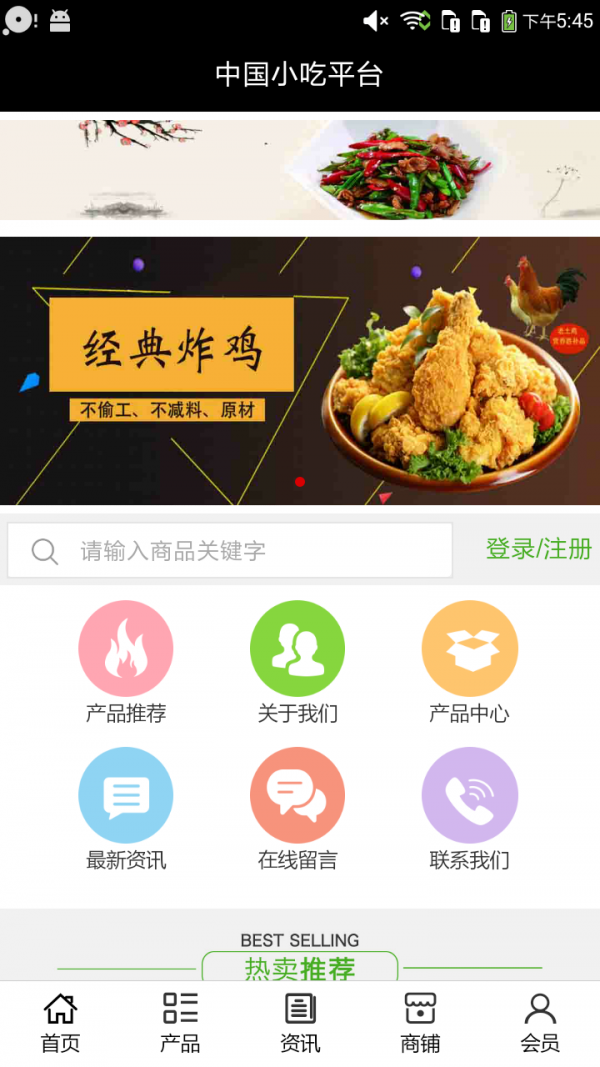
Task: Open the 经典炸鸡 fried chicken banner
Action: pos(300,371)
